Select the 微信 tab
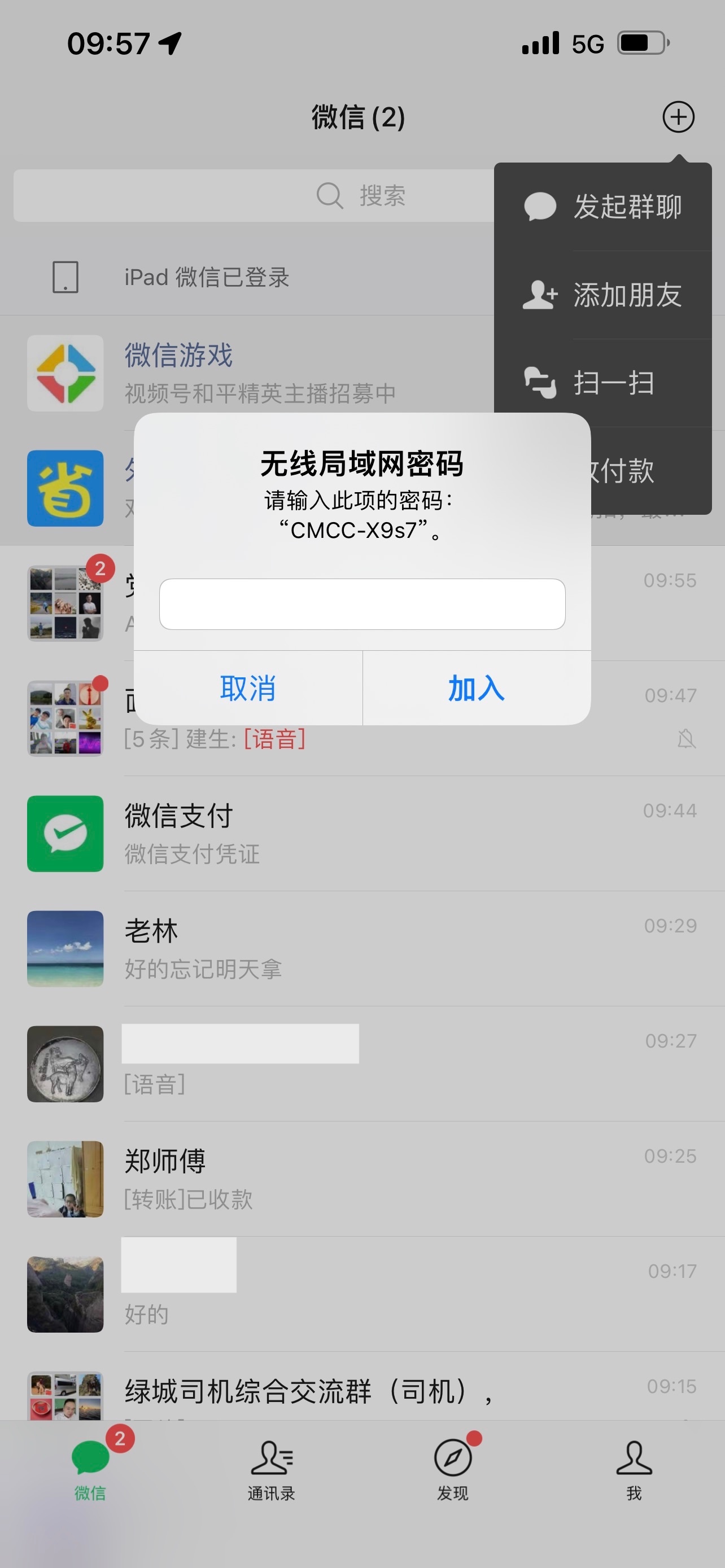725x1568 pixels. (91, 1469)
